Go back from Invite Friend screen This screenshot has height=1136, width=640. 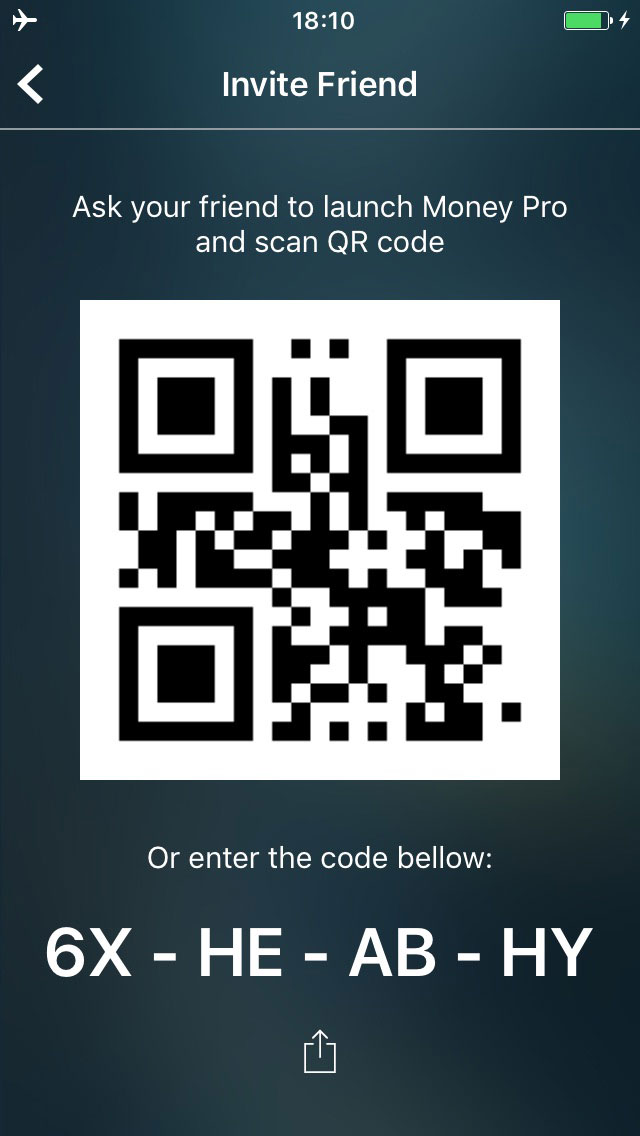coord(31,84)
